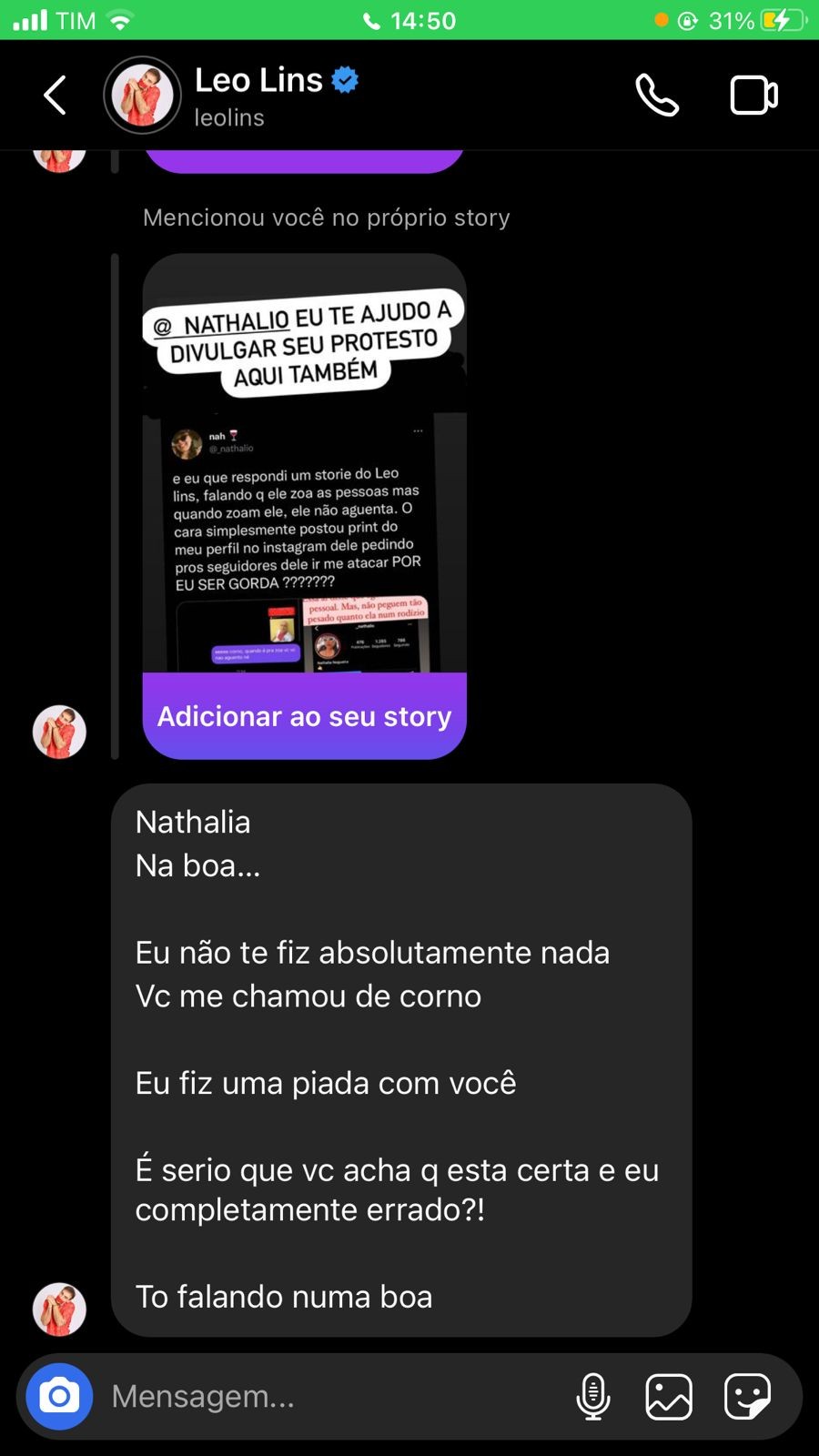Screen dimensions: 819x1456
Task: Start a voice call with Leo Lins
Action: point(656,96)
